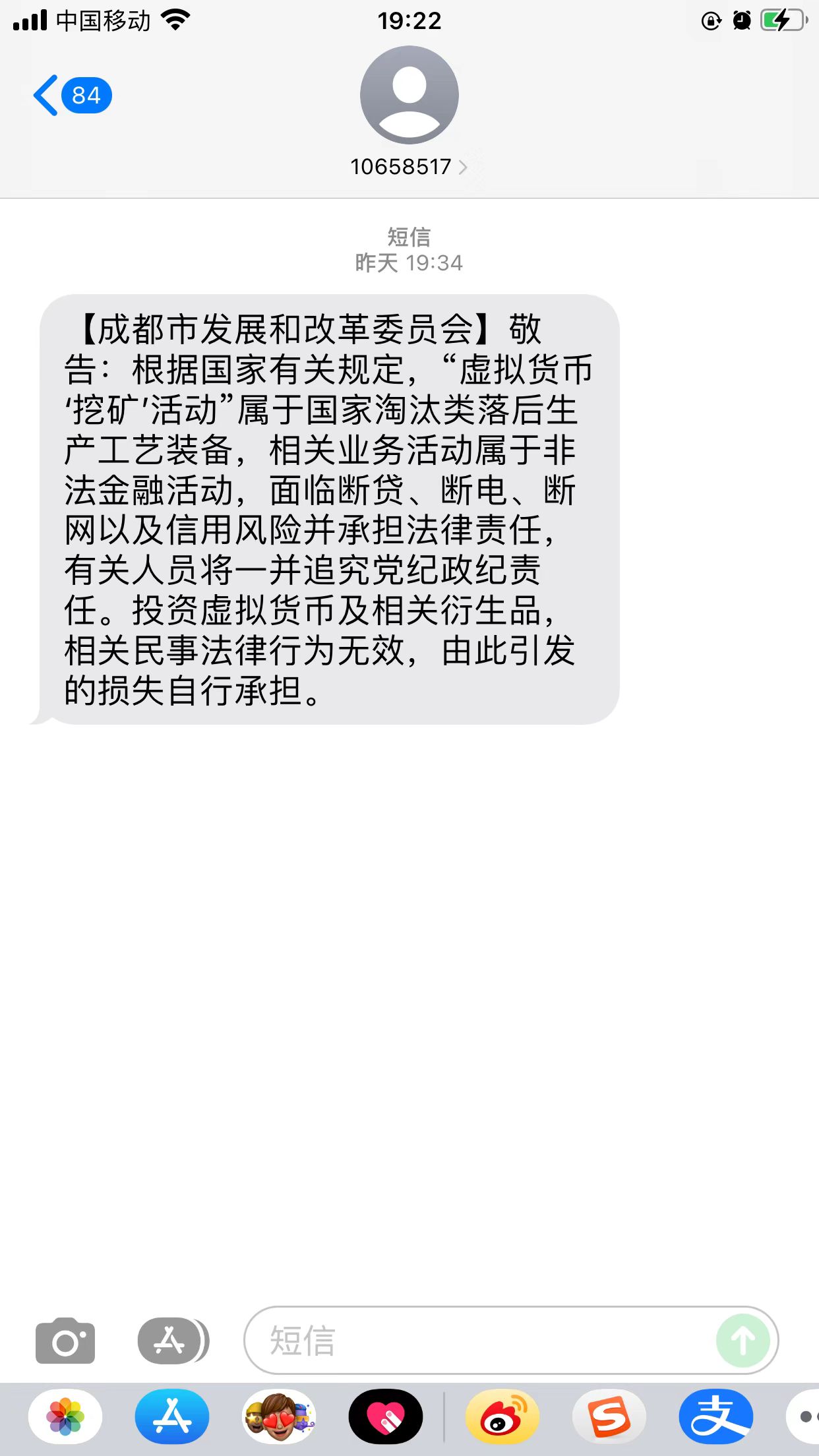Go back to the messages list

coord(72,96)
